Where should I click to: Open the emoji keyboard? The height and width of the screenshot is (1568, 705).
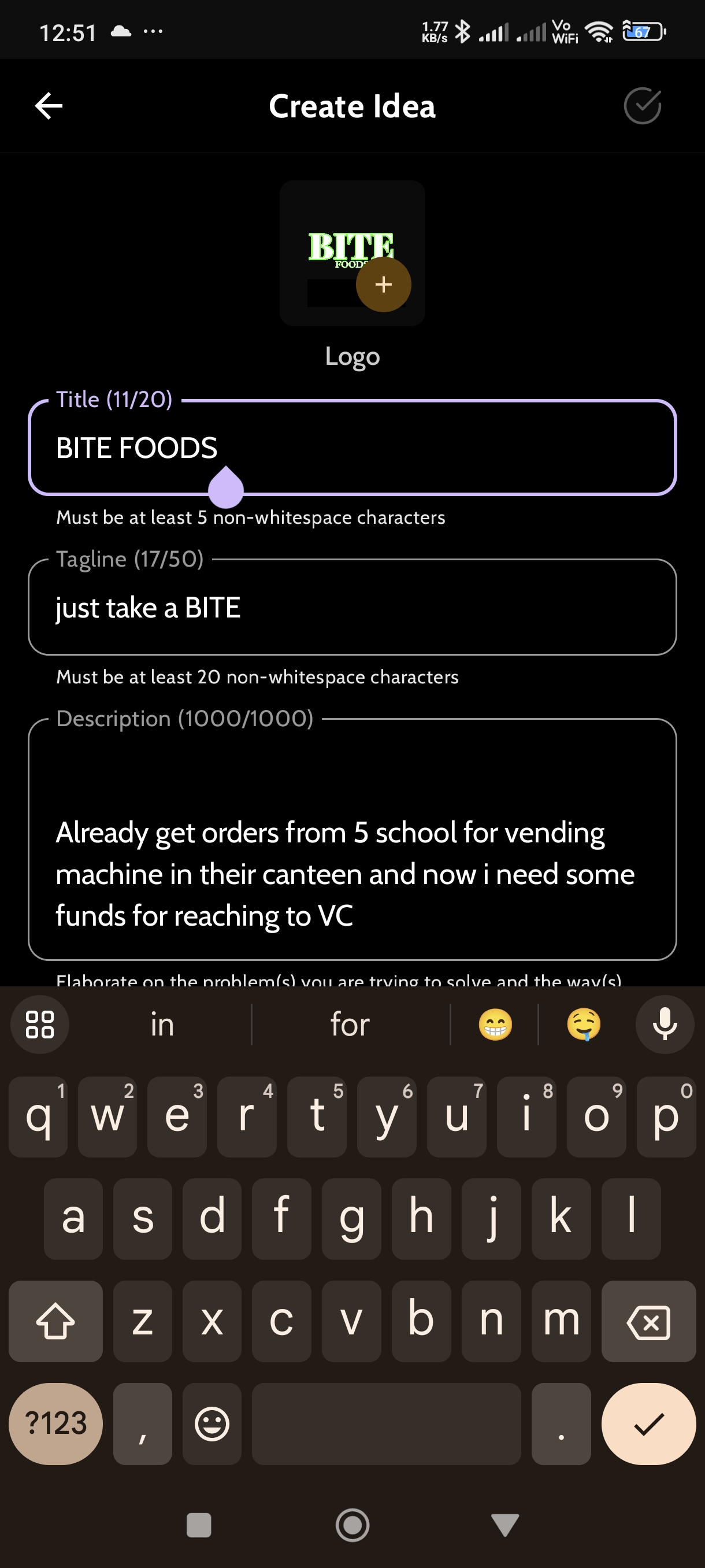(x=211, y=1423)
